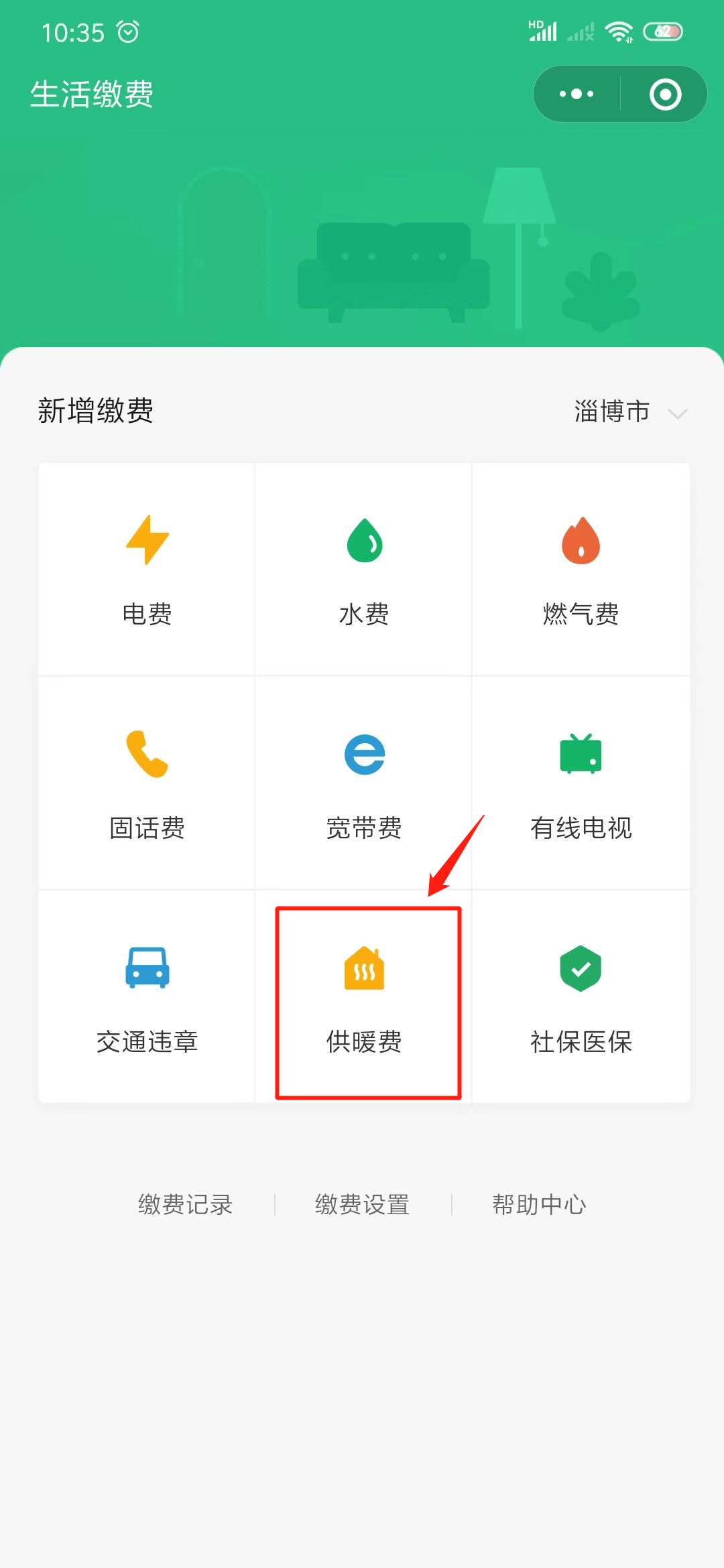Screen dimensions: 724x1568
Task: Expand the 淄博市 city selector
Action: pyautogui.click(x=630, y=411)
